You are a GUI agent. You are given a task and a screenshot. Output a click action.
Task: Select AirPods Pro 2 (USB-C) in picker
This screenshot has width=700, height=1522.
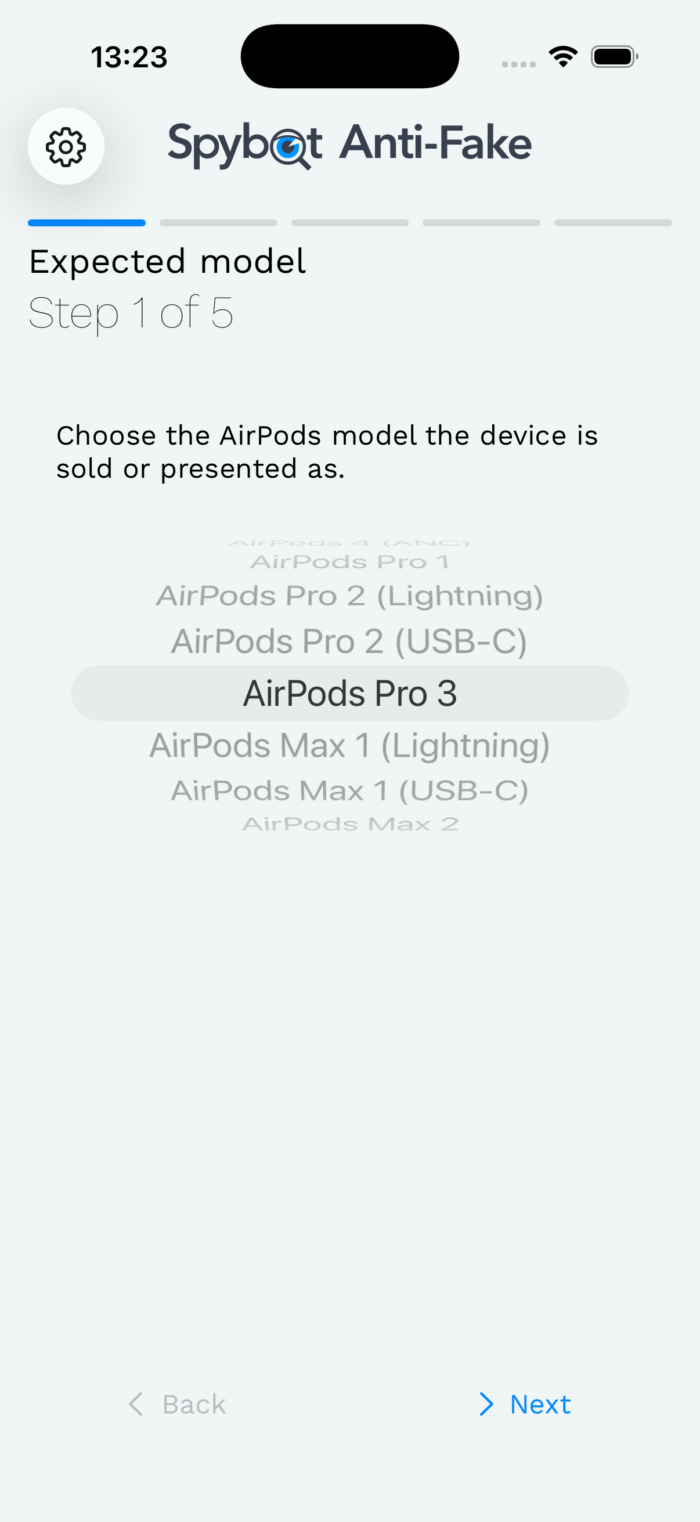[x=349, y=641]
